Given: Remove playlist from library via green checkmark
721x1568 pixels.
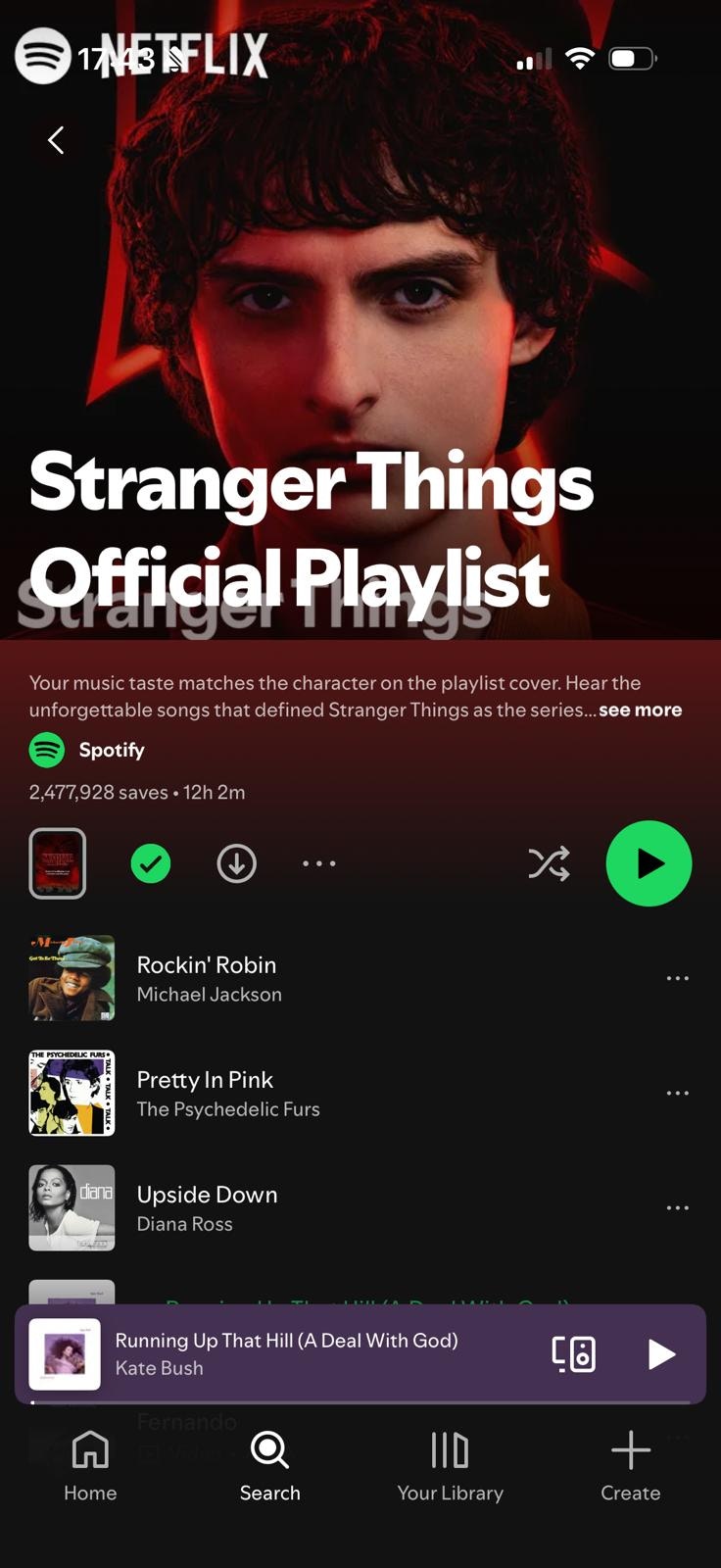Looking at the screenshot, I should tap(151, 863).
